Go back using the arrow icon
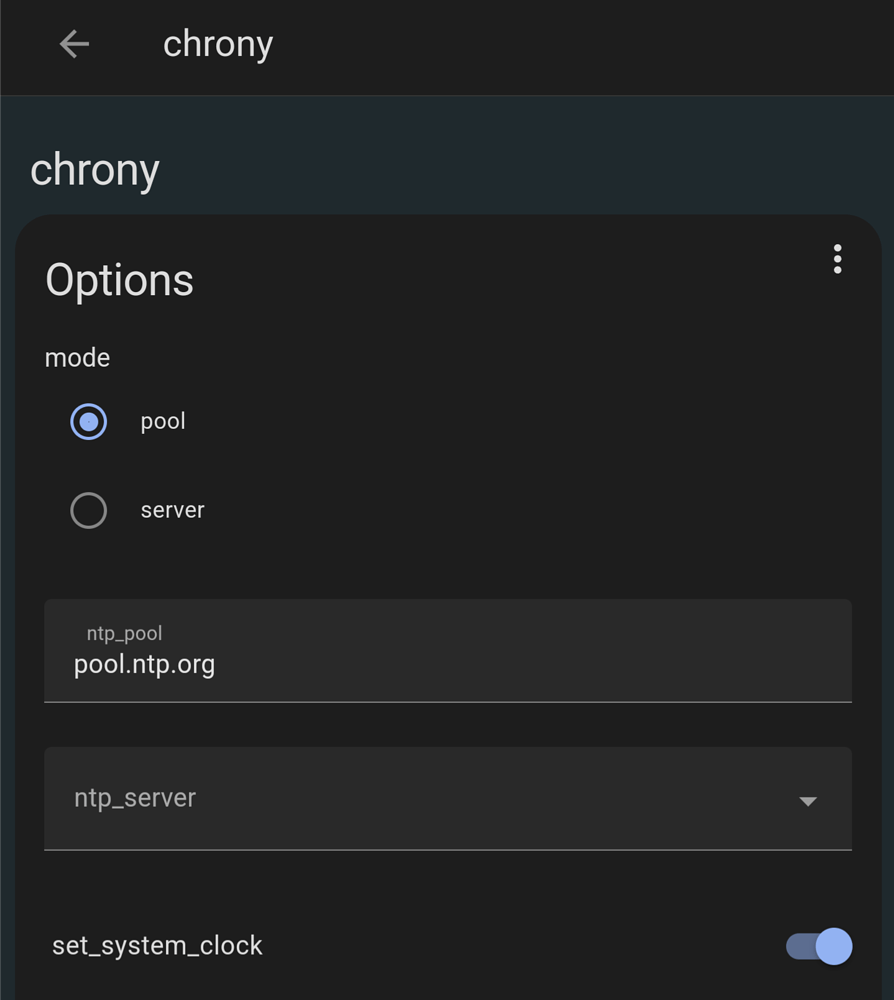Screen dimensions: 894x1000 click(x=74, y=44)
